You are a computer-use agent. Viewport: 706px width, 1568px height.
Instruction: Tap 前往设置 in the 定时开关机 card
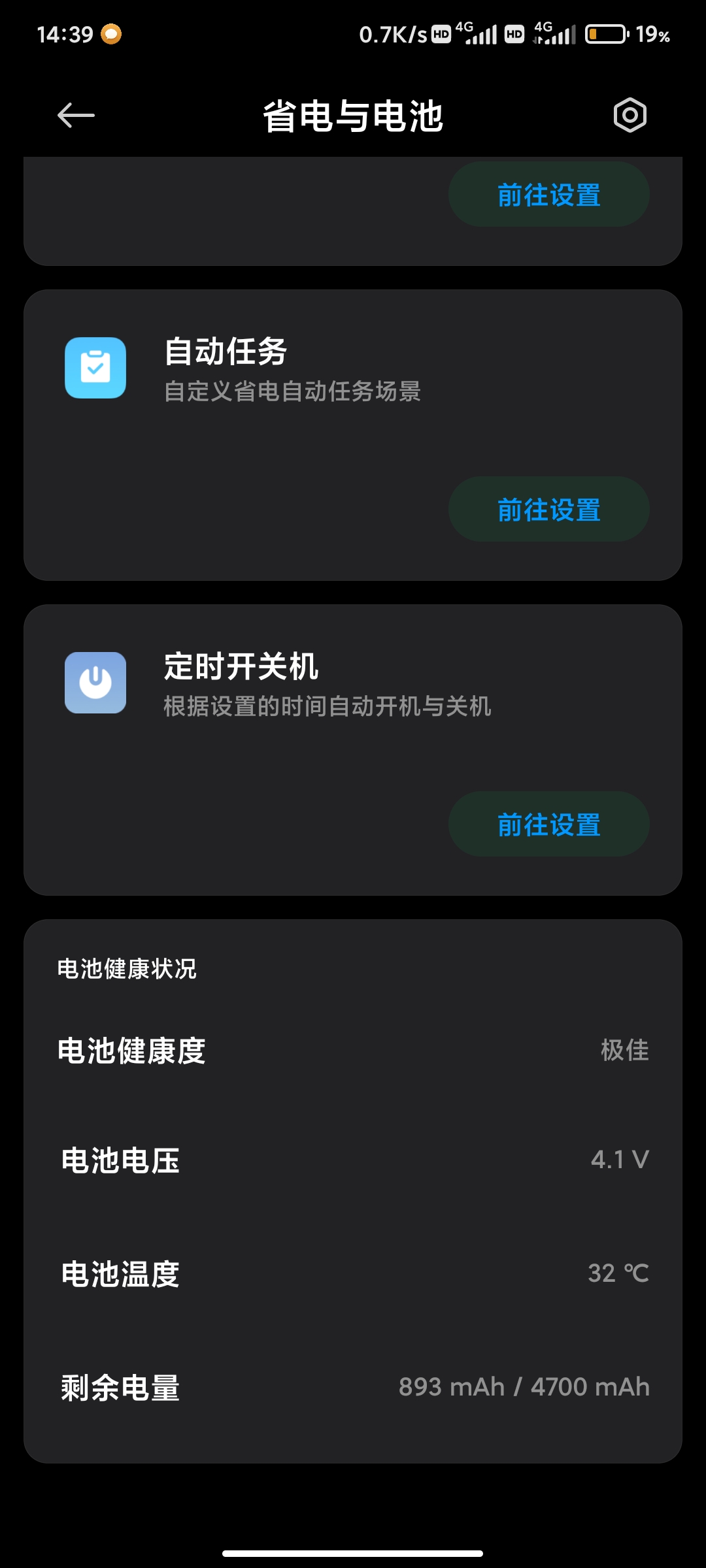pos(548,824)
